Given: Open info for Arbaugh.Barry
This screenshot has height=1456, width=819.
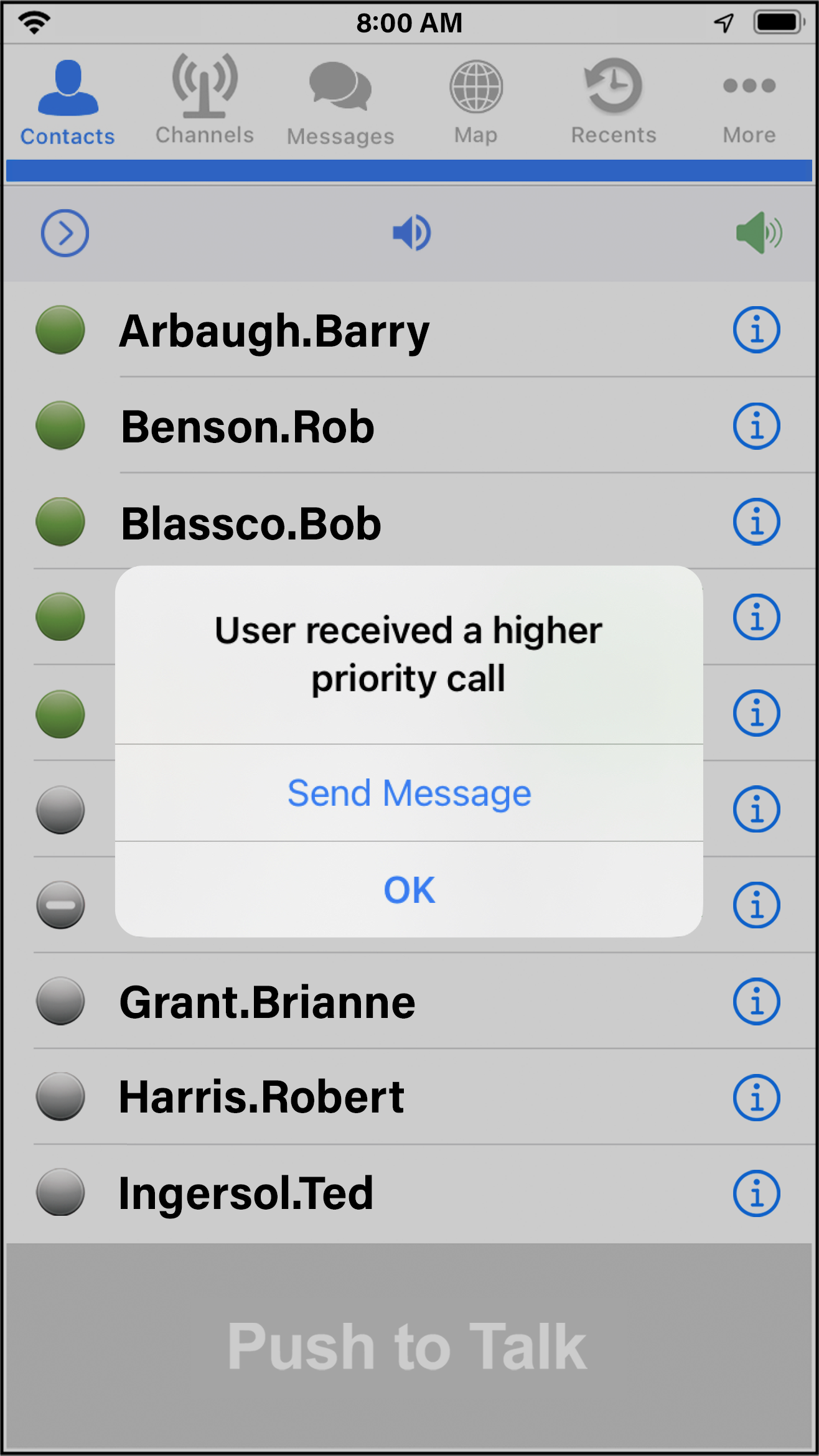Looking at the screenshot, I should pos(756,330).
